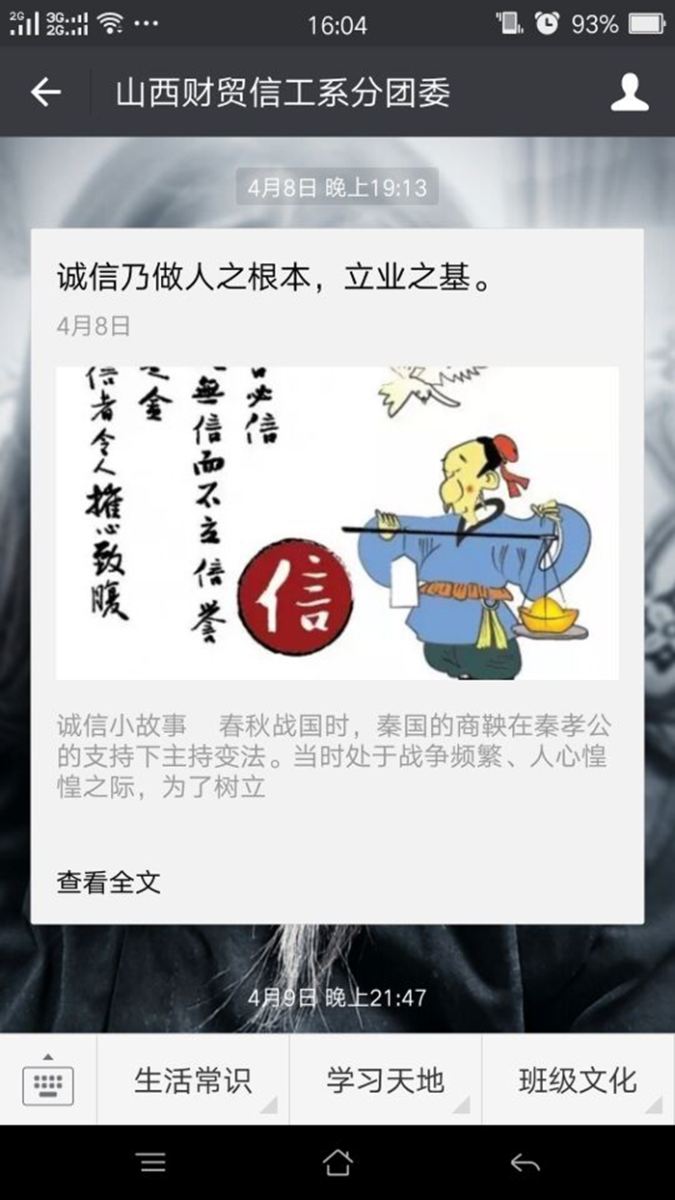Expand the 生活常识 menu

point(193,1080)
